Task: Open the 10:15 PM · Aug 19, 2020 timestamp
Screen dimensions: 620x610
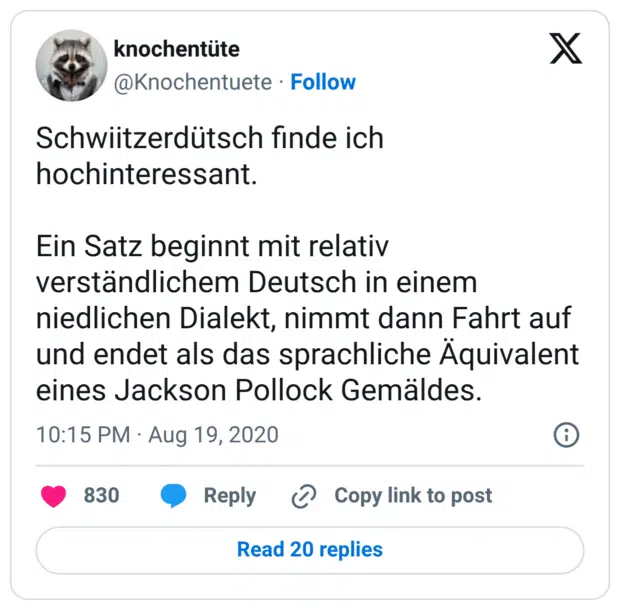Action: [x=157, y=435]
